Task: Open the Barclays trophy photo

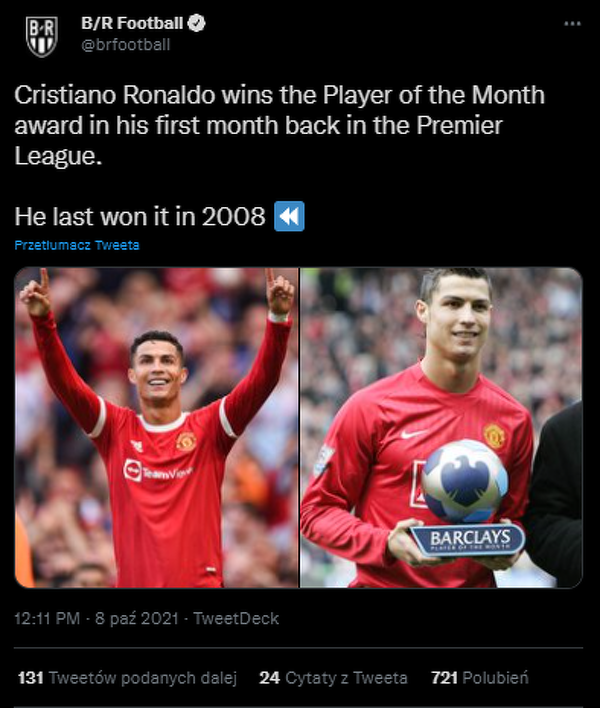Action: click(x=441, y=427)
